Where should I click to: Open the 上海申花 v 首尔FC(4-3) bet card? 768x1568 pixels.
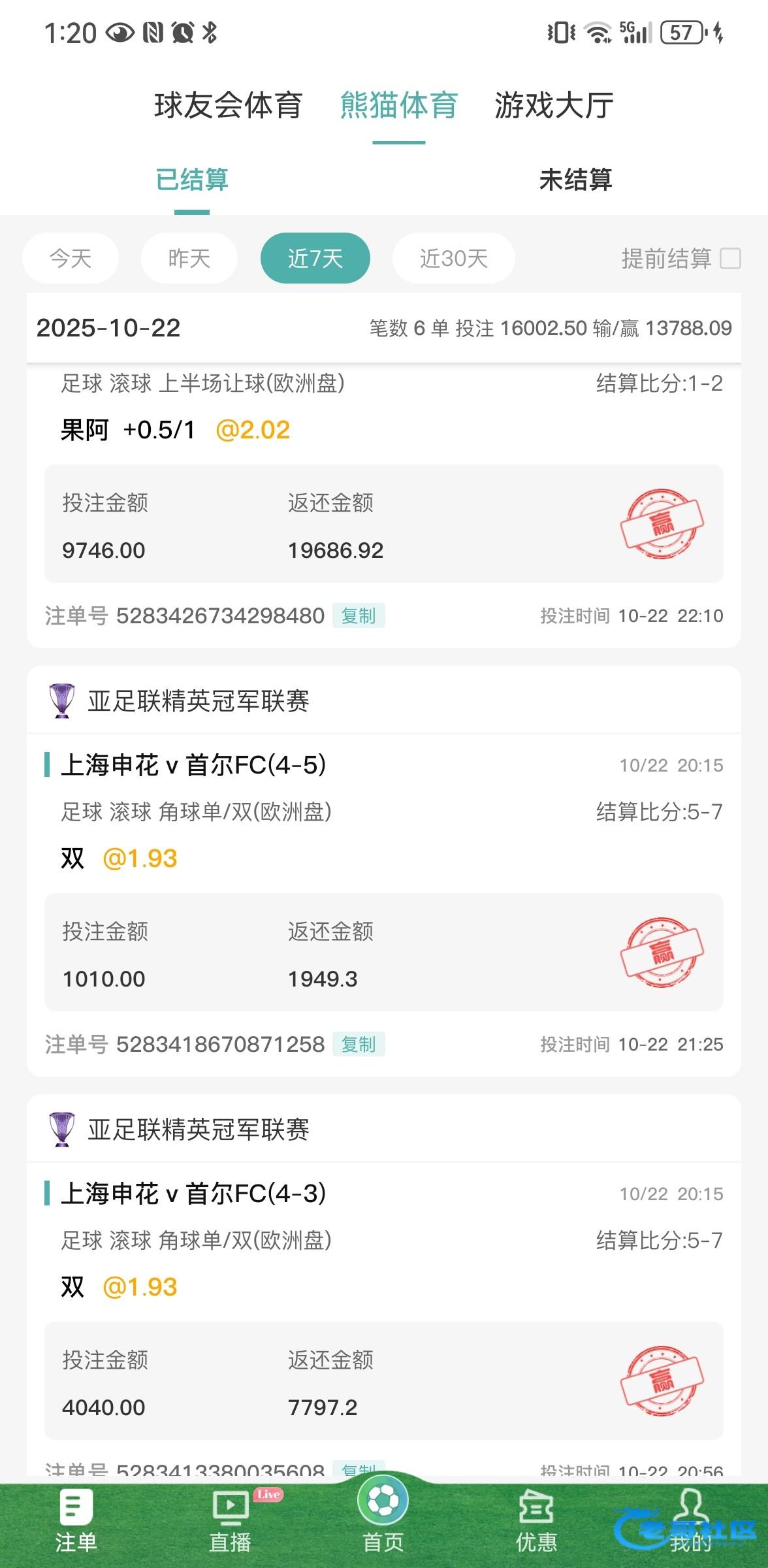coord(193,1194)
